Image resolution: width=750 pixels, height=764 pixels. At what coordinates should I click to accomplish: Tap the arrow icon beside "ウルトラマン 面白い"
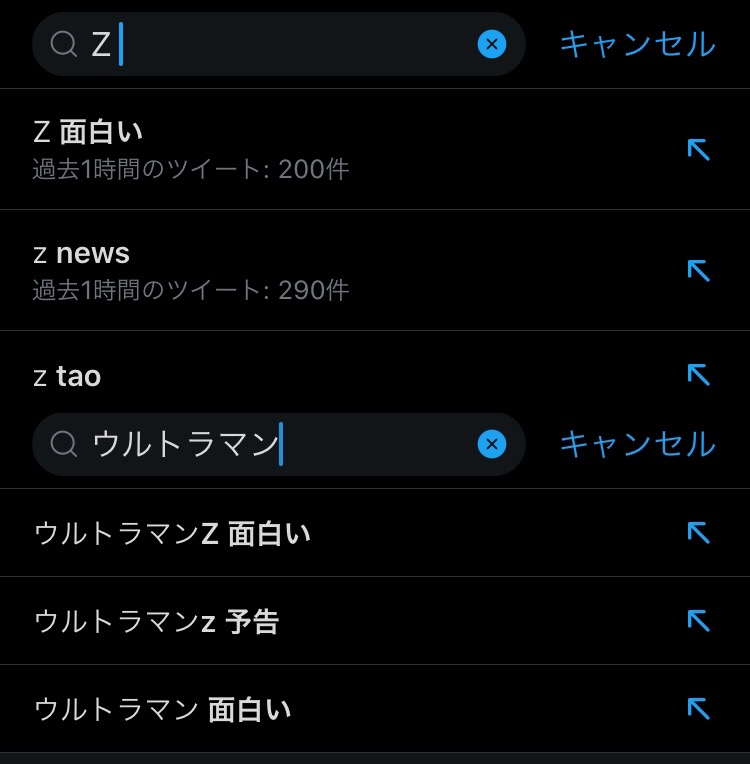coord(698,709)
